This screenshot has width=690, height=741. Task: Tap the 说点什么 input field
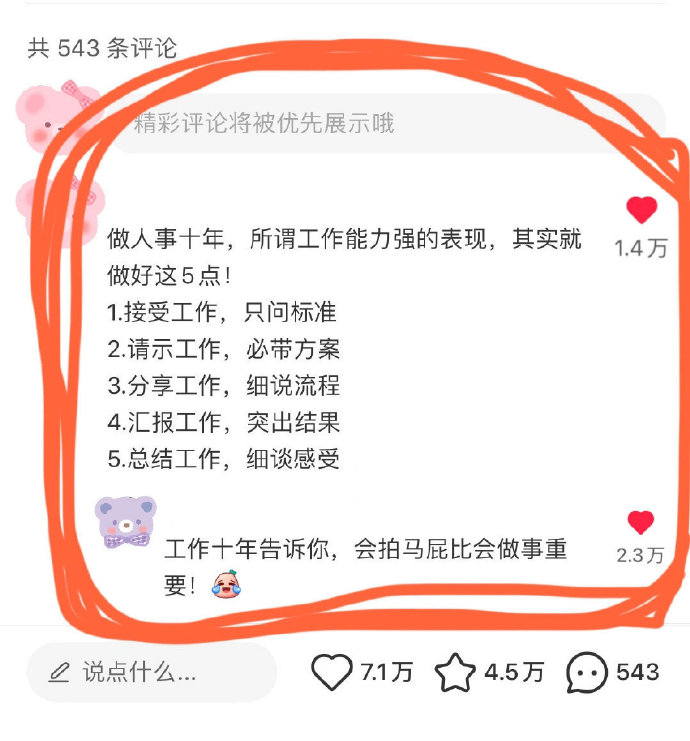pos(151,672)
